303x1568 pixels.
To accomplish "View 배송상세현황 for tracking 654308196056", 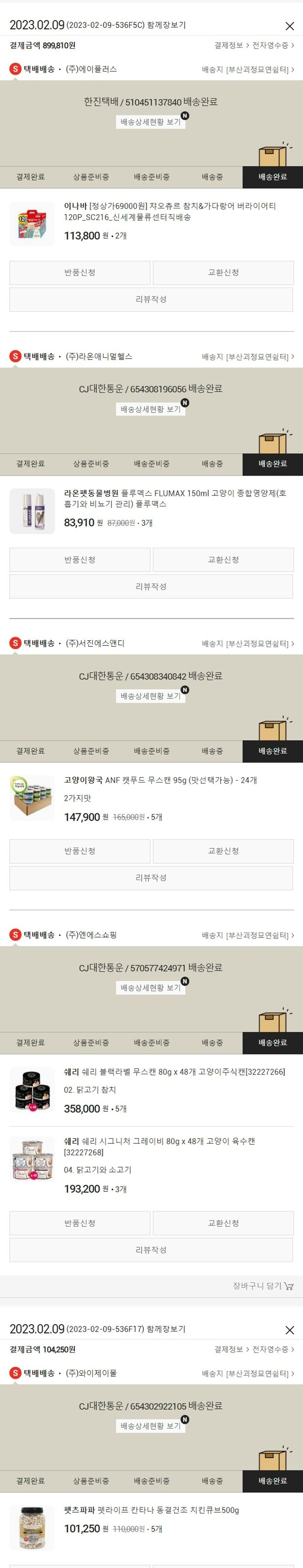I will [x=150, y=410].
